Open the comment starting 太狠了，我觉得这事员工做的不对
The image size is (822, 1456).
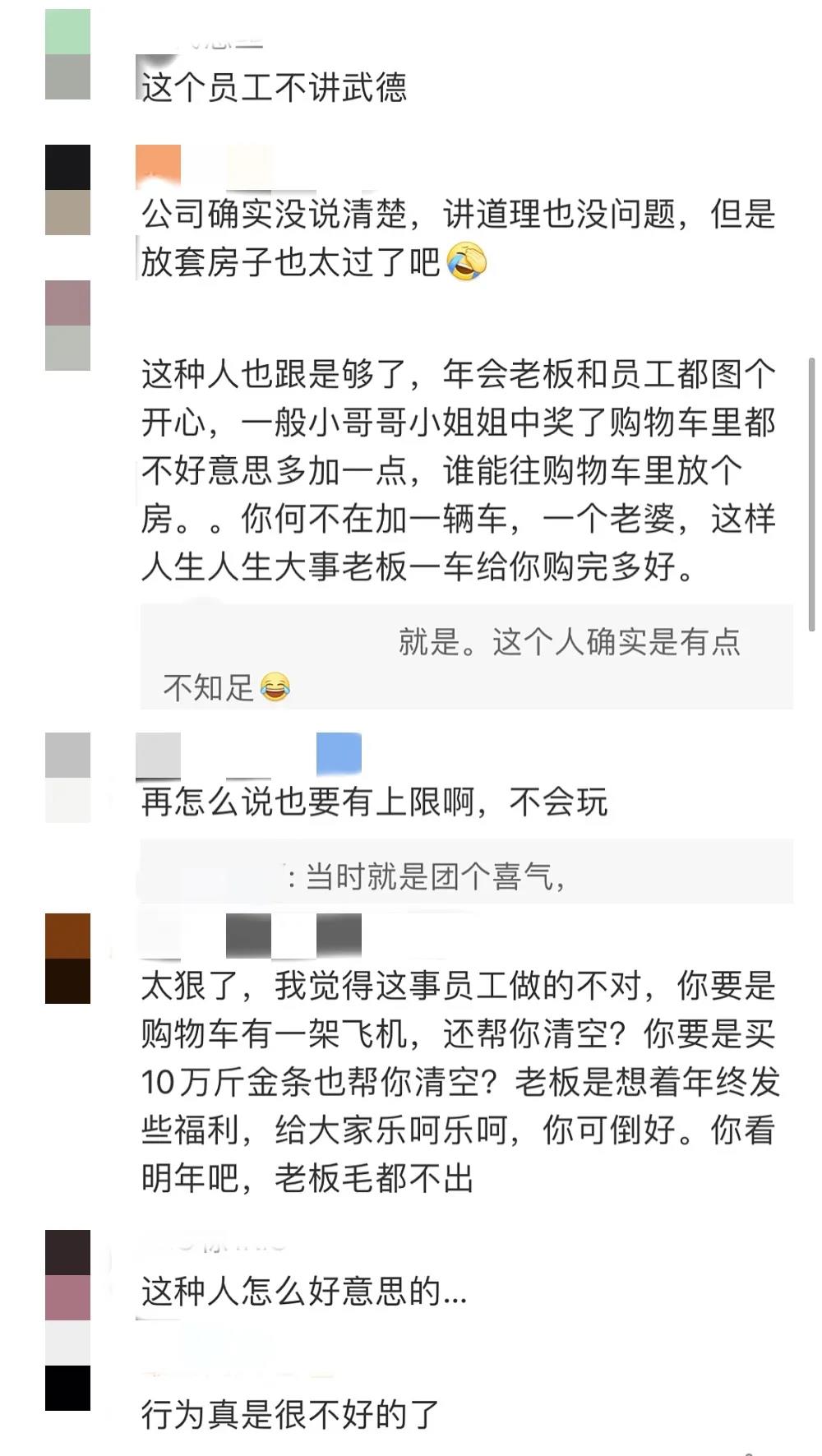[x=459, y=1082]
